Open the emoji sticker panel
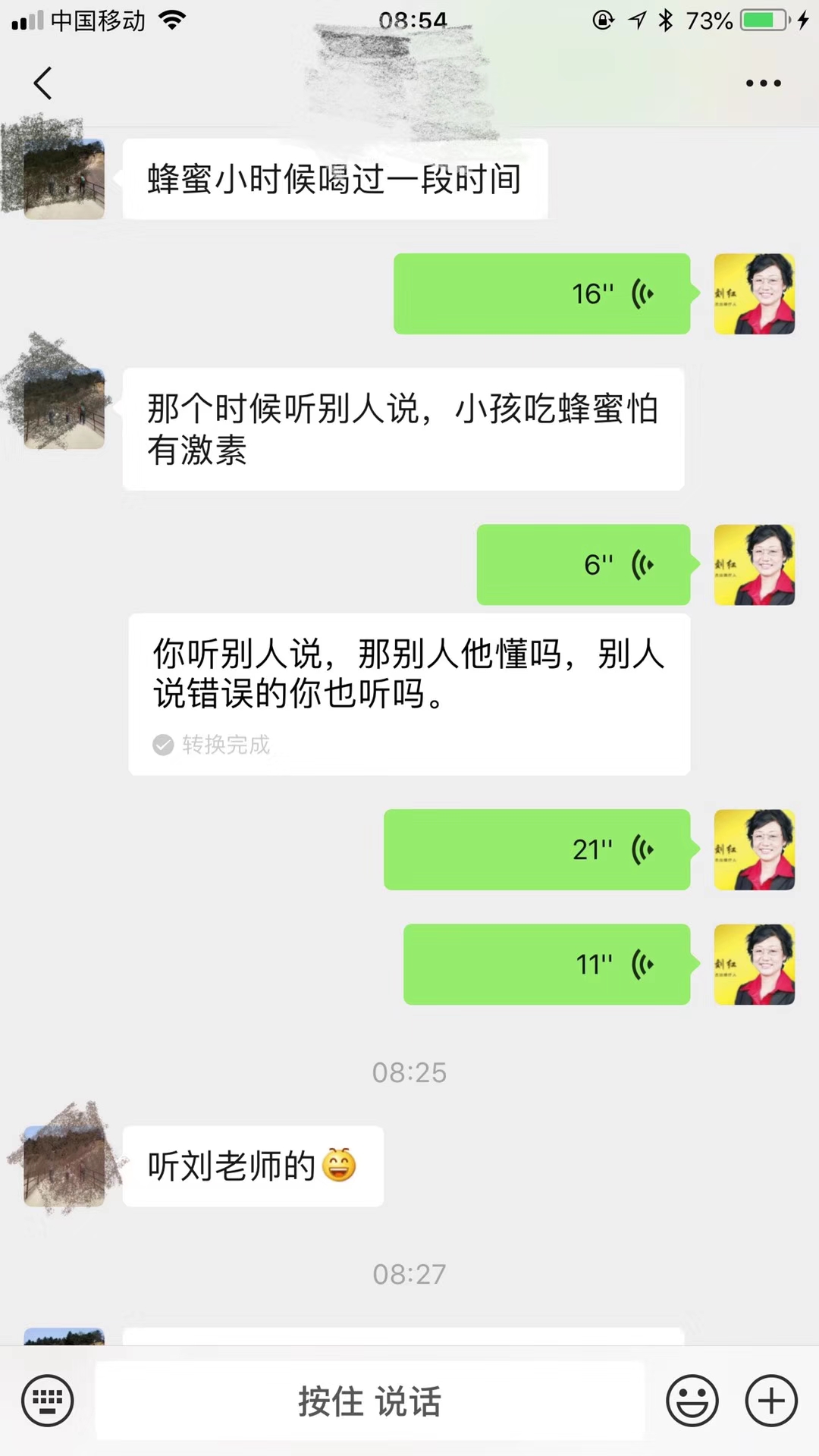 coord(692,1401)
